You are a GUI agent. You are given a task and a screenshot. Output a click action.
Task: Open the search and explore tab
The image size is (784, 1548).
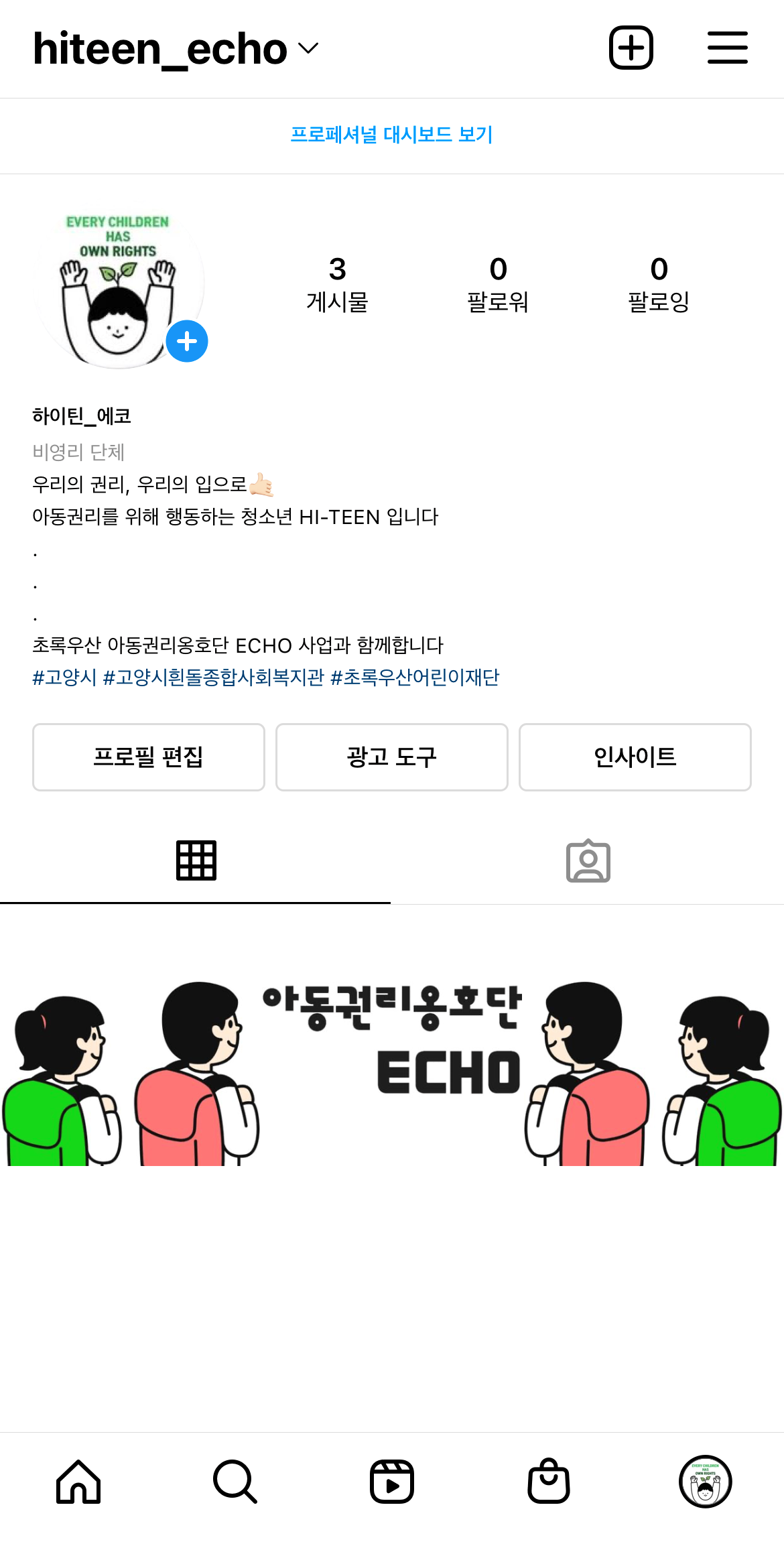[235, 1482]
